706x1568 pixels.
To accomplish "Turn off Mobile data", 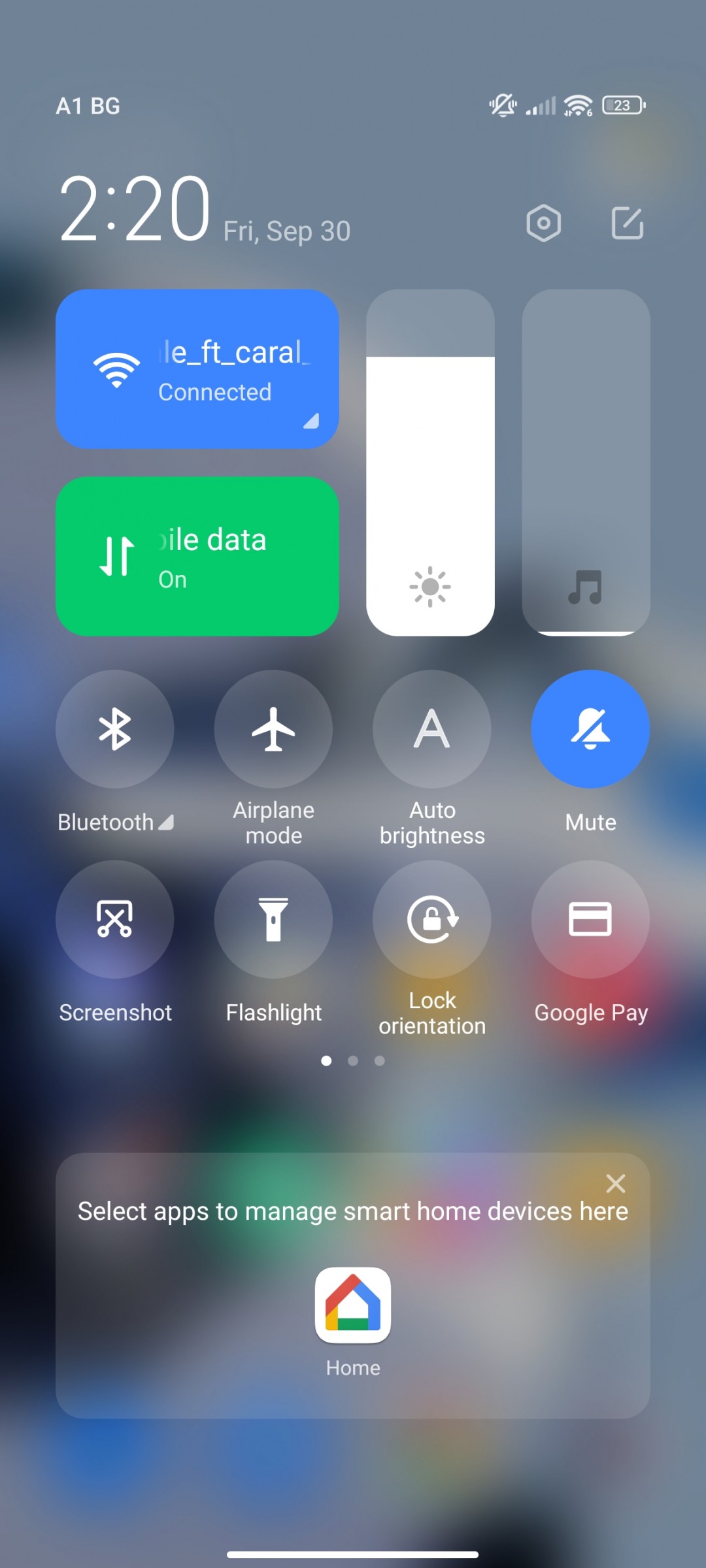I will point(197,557).
